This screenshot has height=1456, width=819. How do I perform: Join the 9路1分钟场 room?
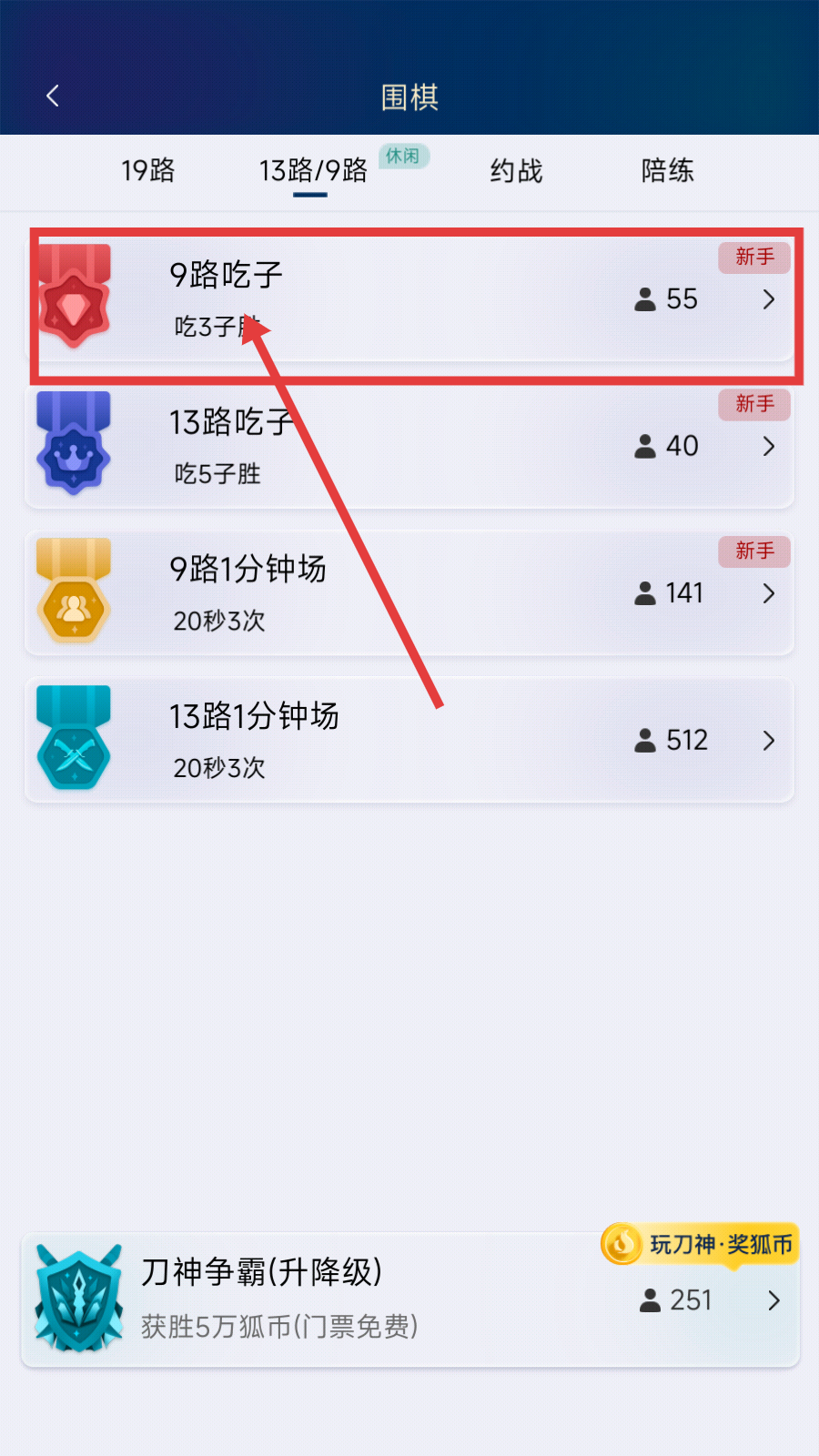pyautogui.click(x=409, y=593)
